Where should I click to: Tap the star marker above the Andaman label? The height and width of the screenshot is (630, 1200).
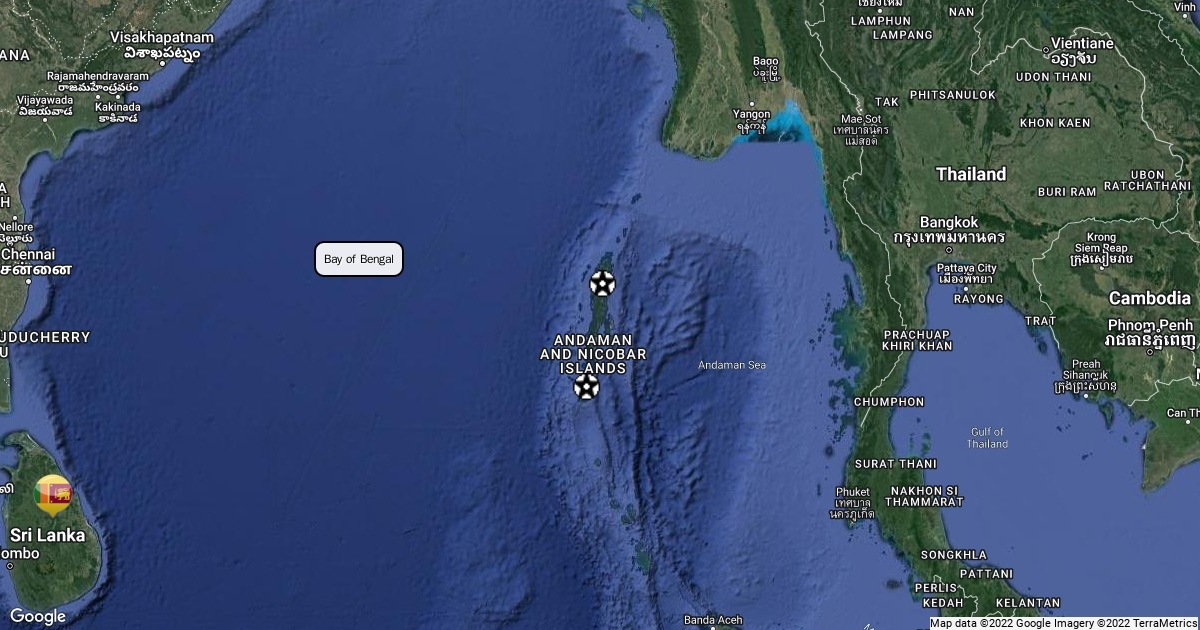pyautogui.click(x=602, y=284)
